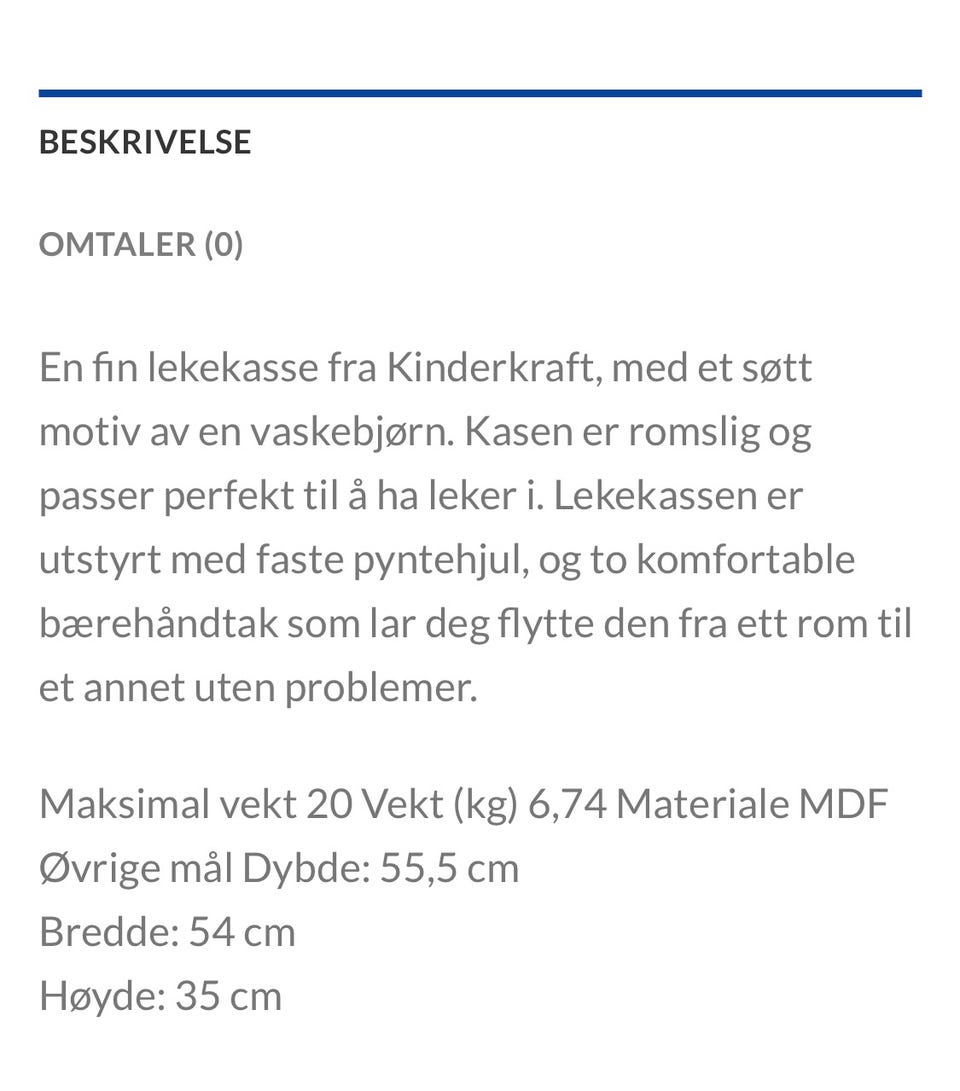
Task: Select the blue divider line above BESKRIVELSE
Action: point(480,91)
